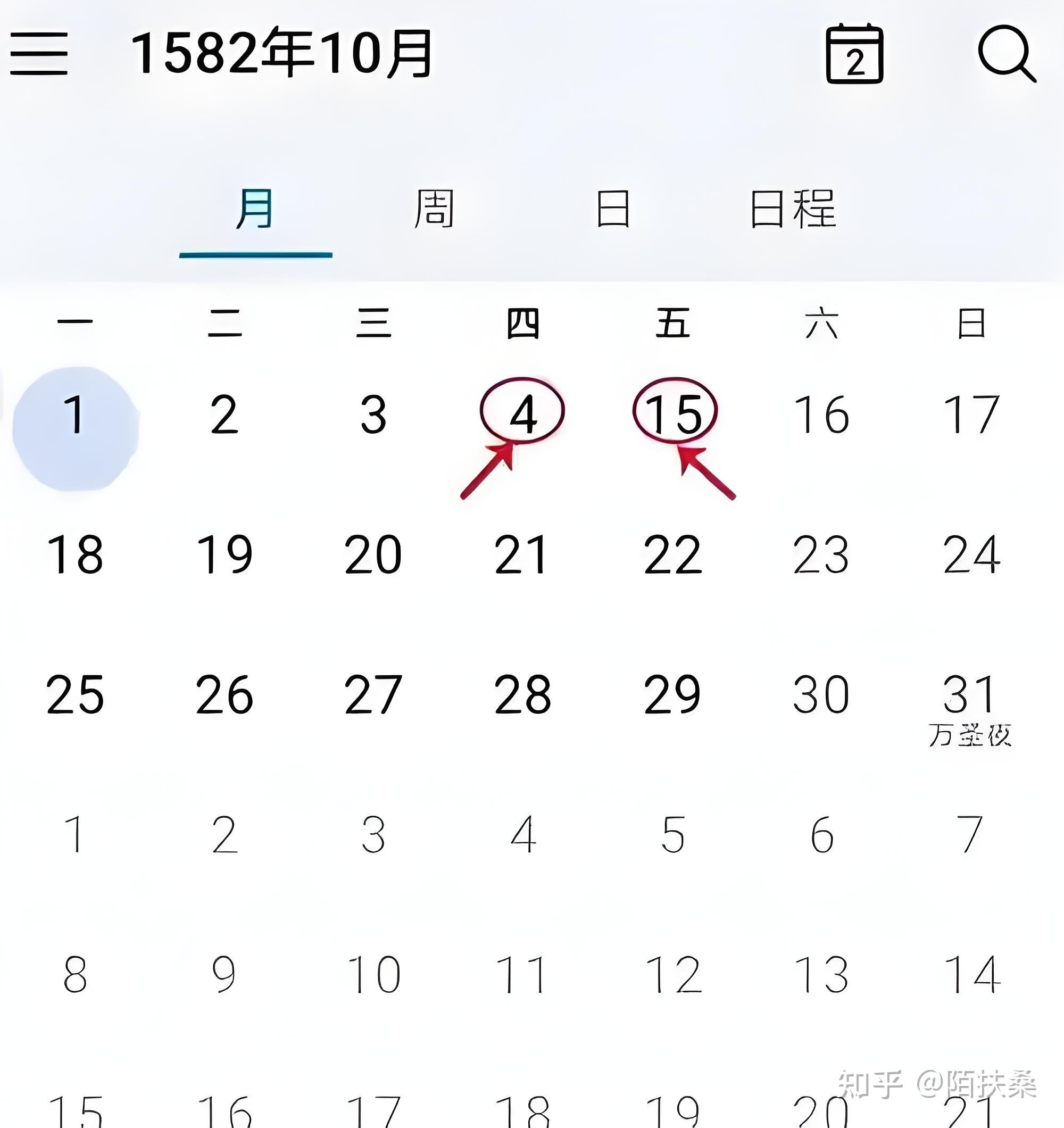
Task: Switch to the 日 day view tab
Action: (613, 210)
